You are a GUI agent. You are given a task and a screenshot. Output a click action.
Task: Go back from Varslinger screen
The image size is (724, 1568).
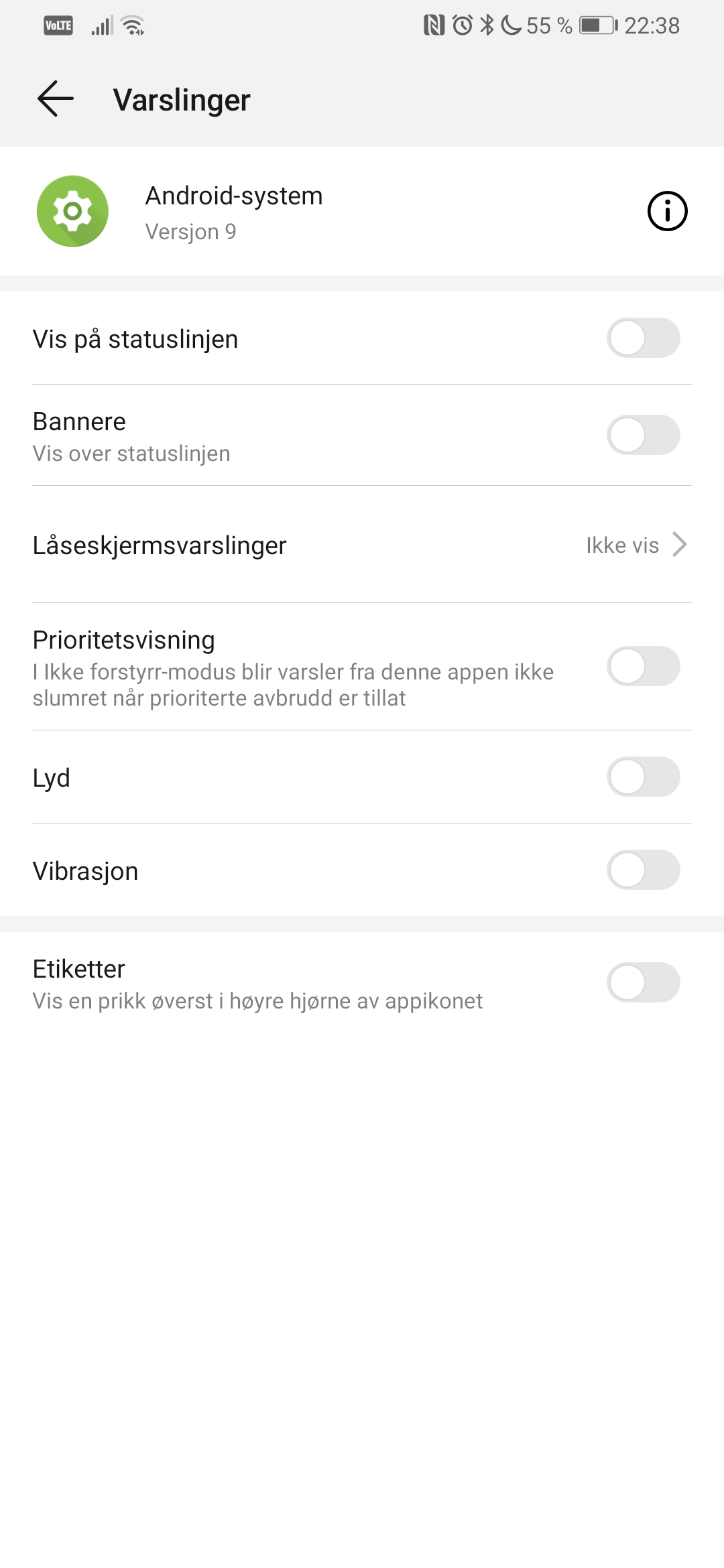tap(56, 99)
